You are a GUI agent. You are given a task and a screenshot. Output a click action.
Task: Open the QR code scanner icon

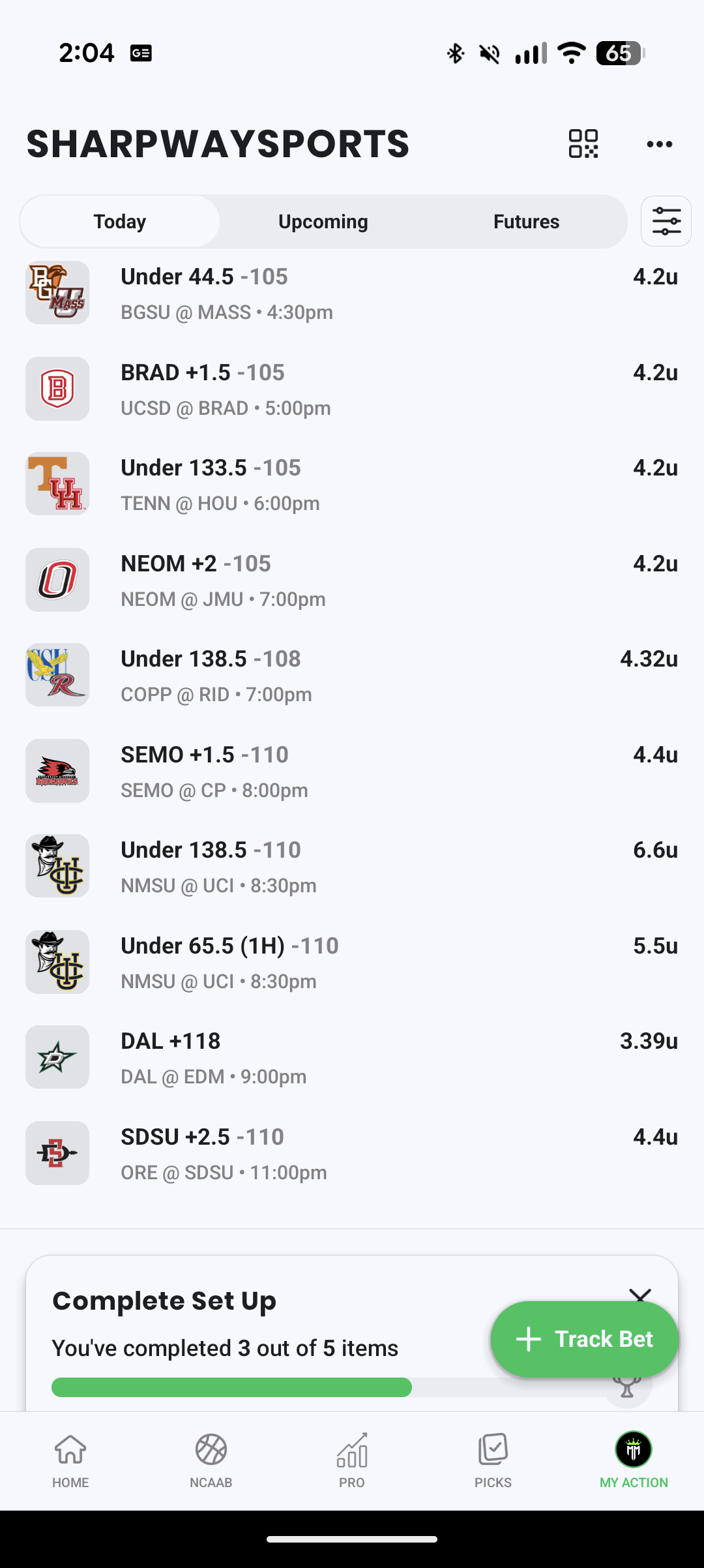(x=583, y=143)
